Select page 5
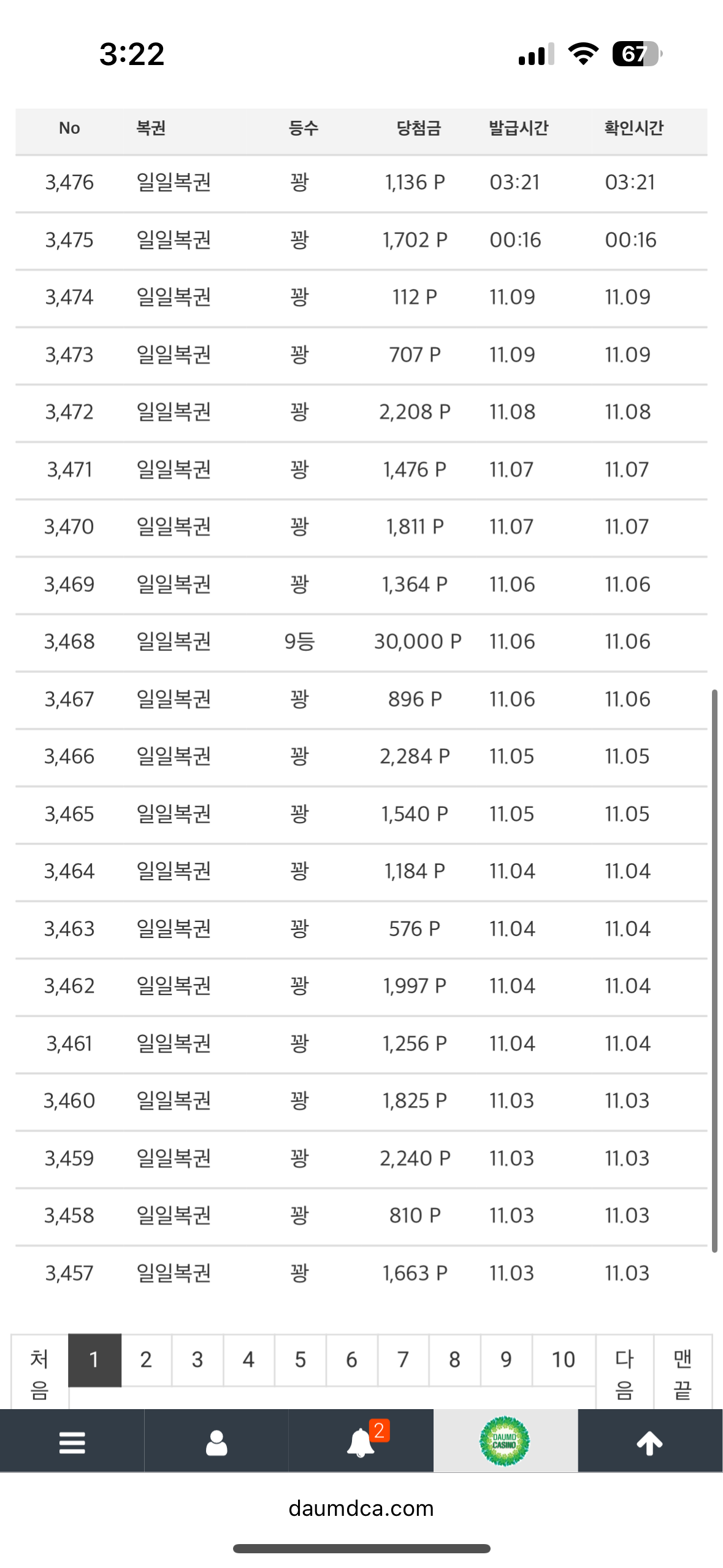The width and height of the screenshot is (723, 1568). tap(300, 1360)
